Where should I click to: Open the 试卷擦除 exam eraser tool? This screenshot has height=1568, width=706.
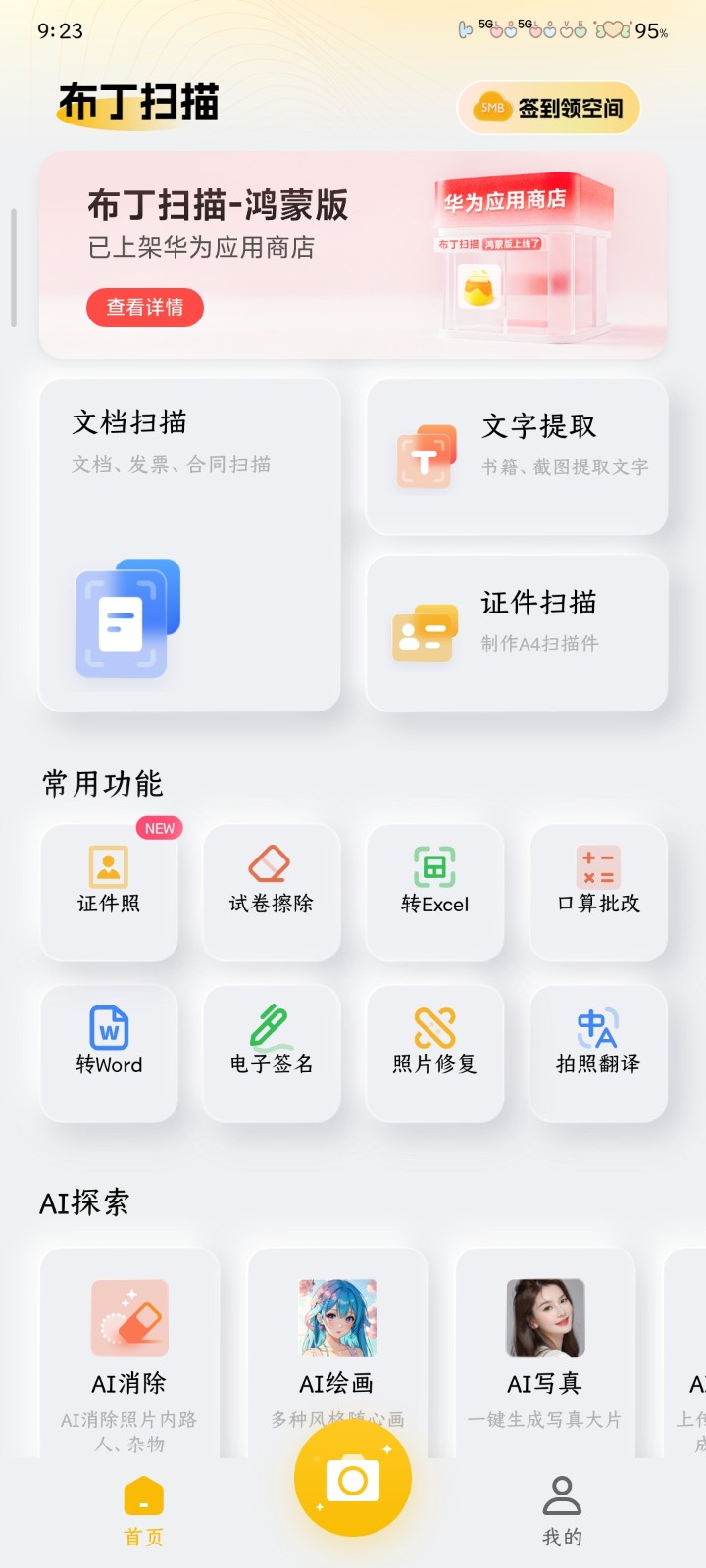click(272, 890)
